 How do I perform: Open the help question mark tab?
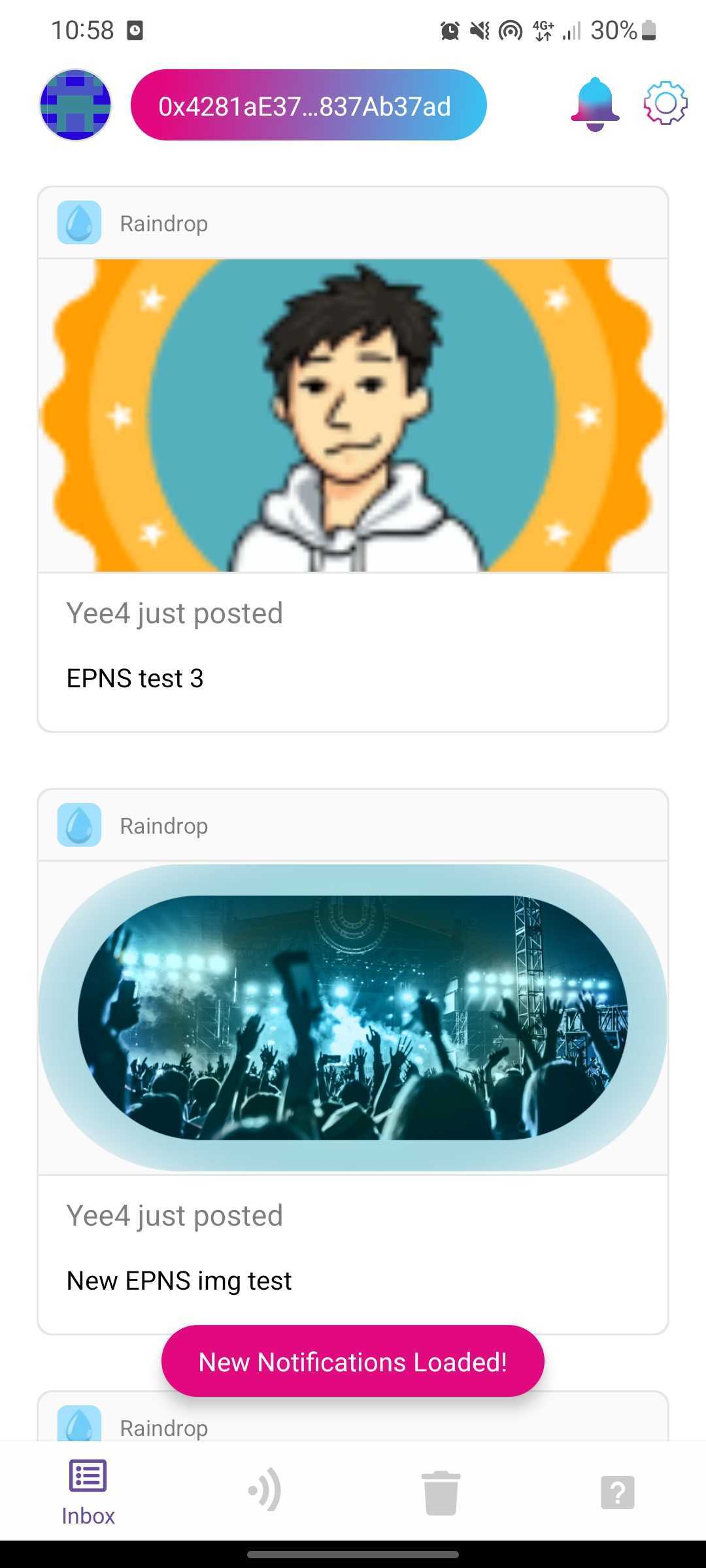[618, 1492]
